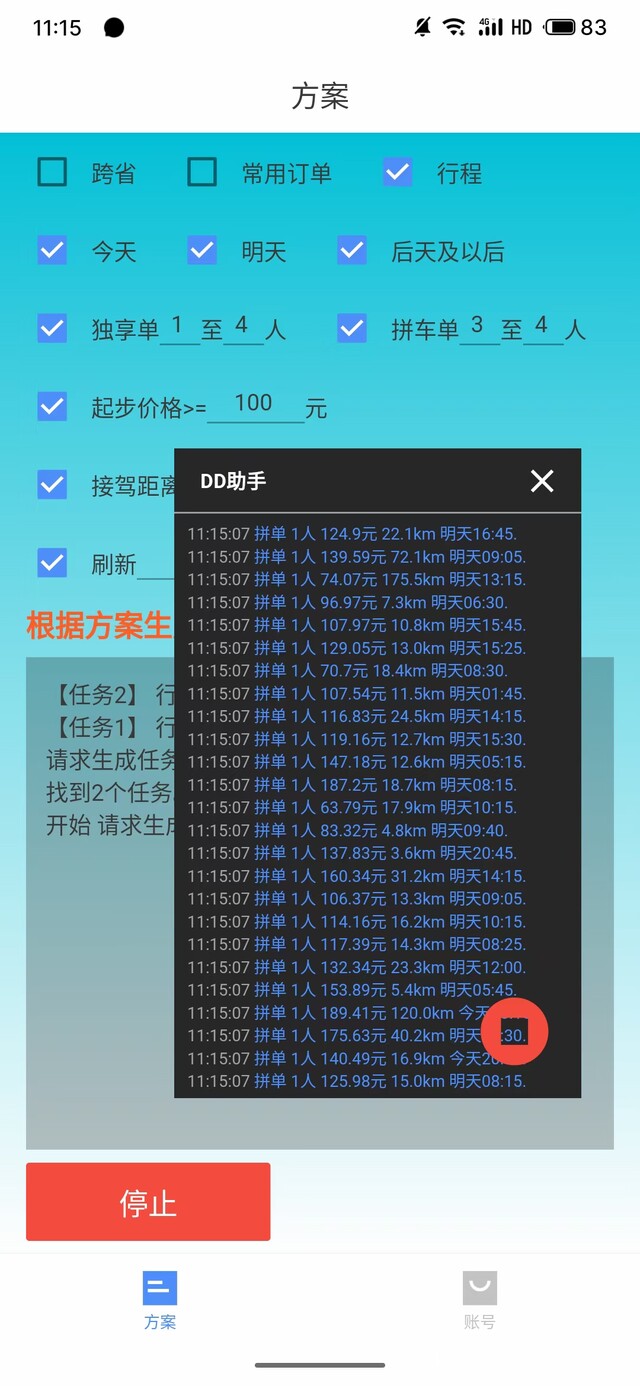Screen dimensions: 640x1386
Task: Tap the red 停止 button
Action: click(148, 1202)
